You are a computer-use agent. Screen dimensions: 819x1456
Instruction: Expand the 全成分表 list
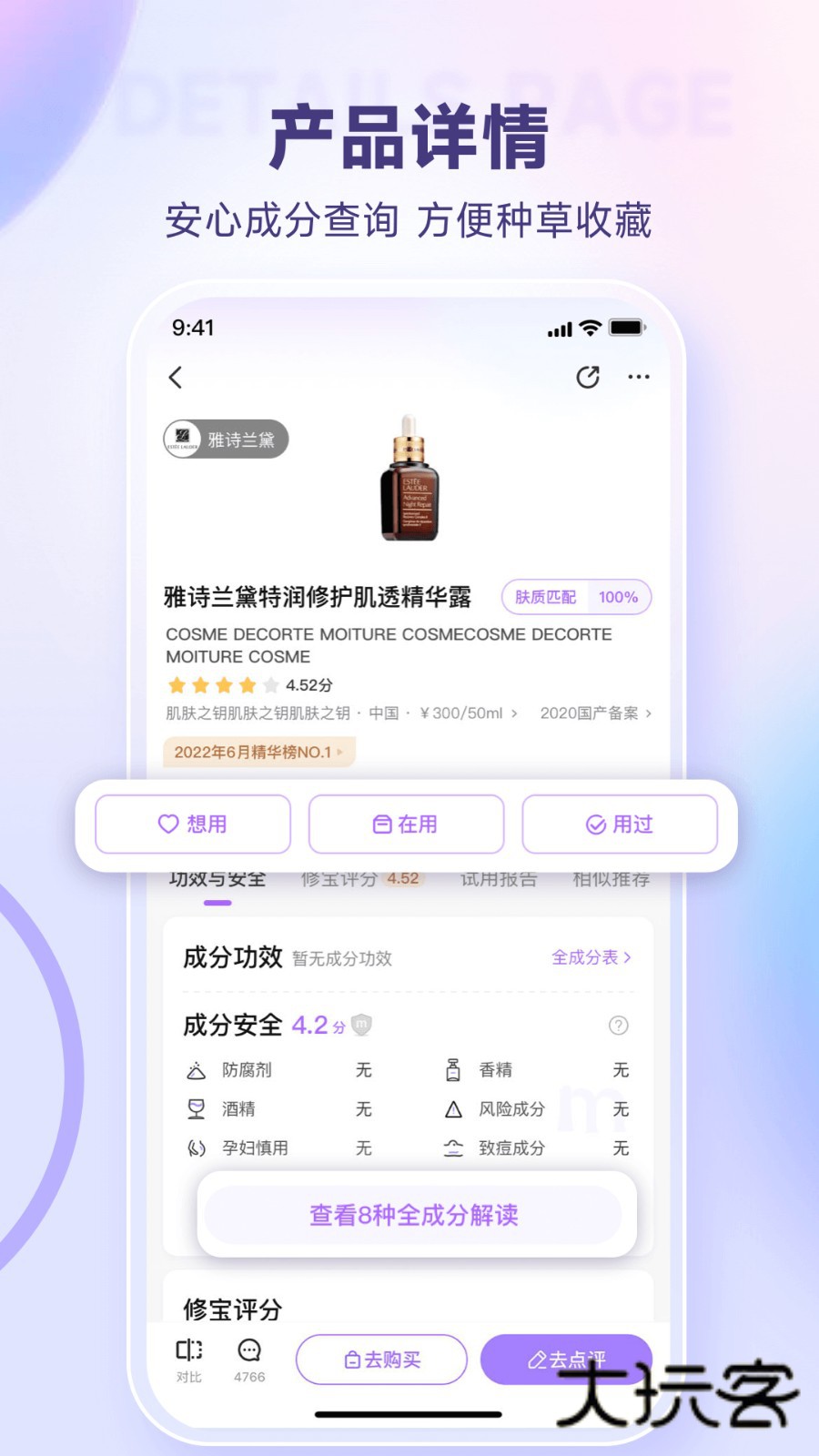(x=590, y=956)
